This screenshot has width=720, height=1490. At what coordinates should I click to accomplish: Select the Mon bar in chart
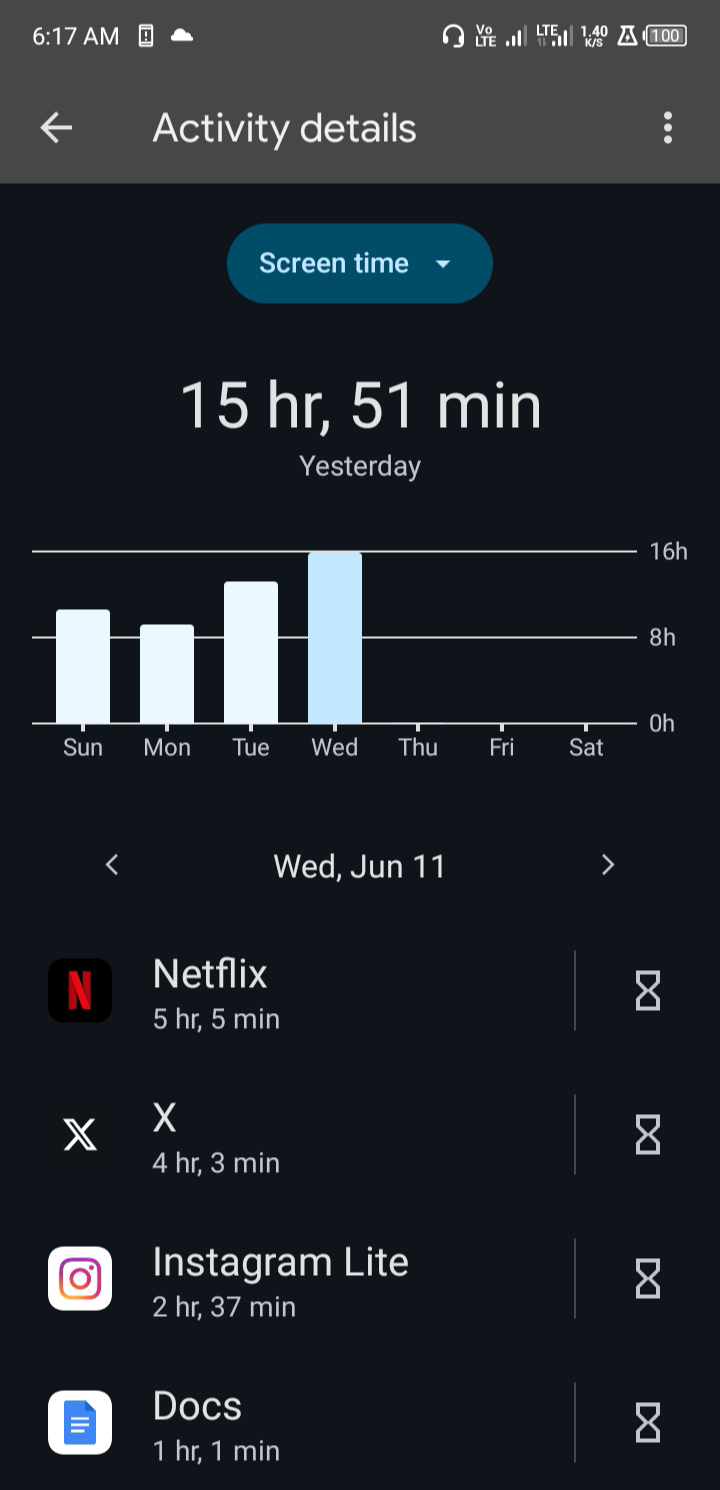(167, 674)
